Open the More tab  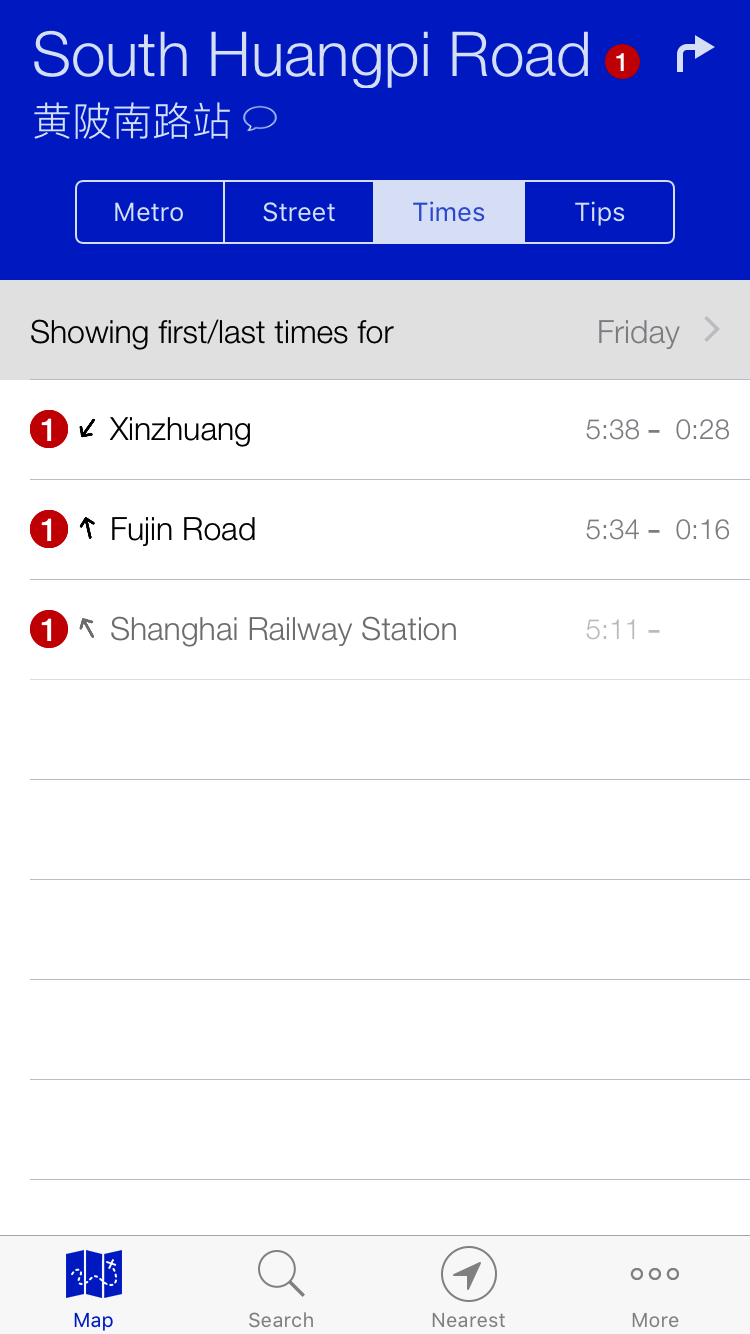pos(655,1288)
